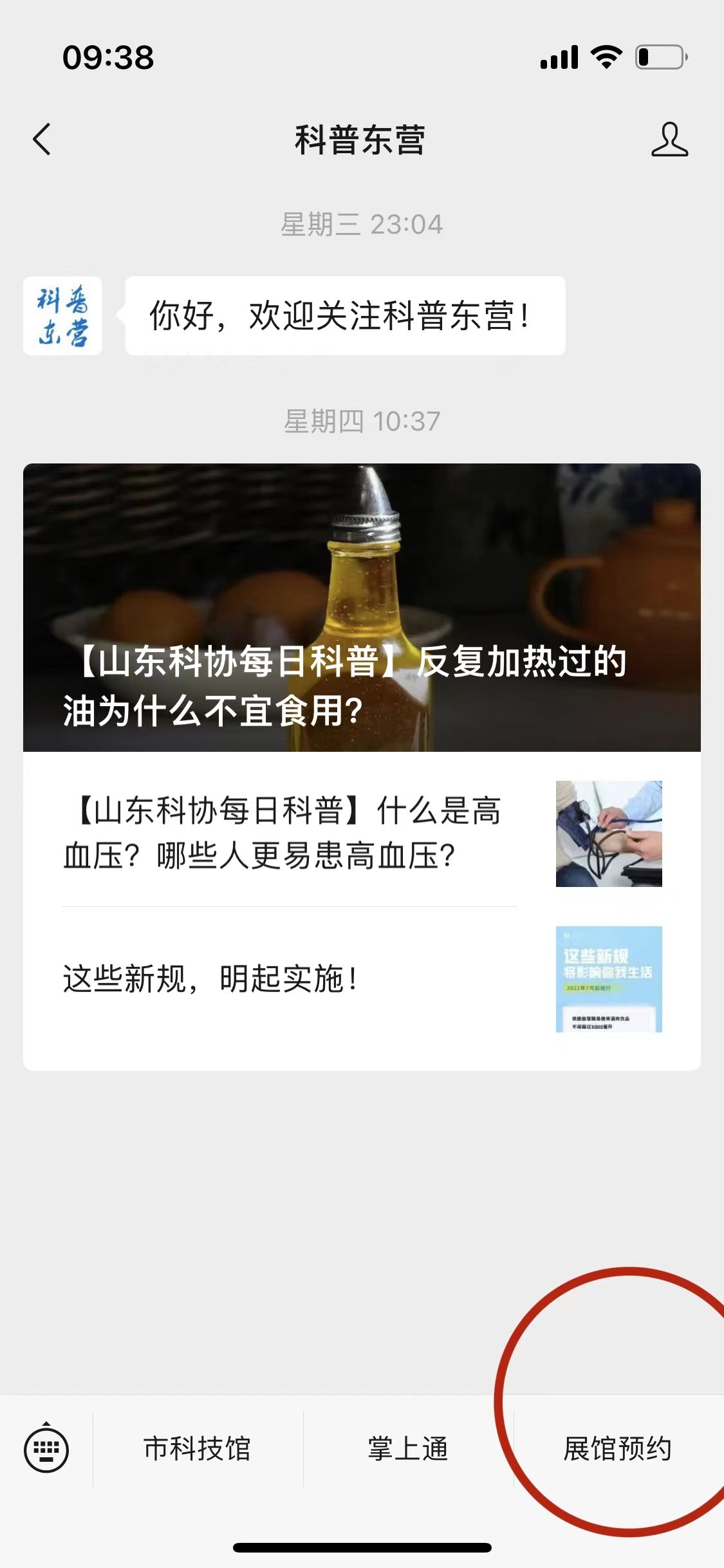Open the account profile icon

point(669,140)
